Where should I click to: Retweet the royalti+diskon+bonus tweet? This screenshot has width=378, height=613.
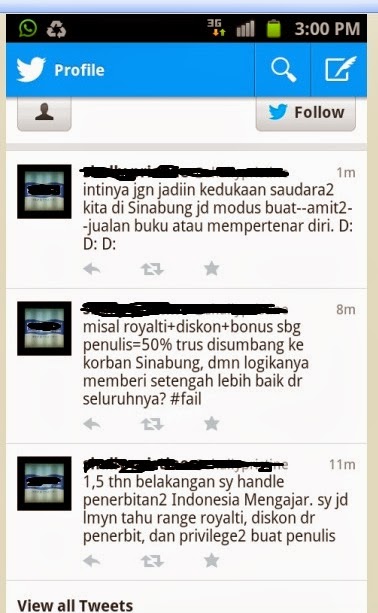[152, 424]
